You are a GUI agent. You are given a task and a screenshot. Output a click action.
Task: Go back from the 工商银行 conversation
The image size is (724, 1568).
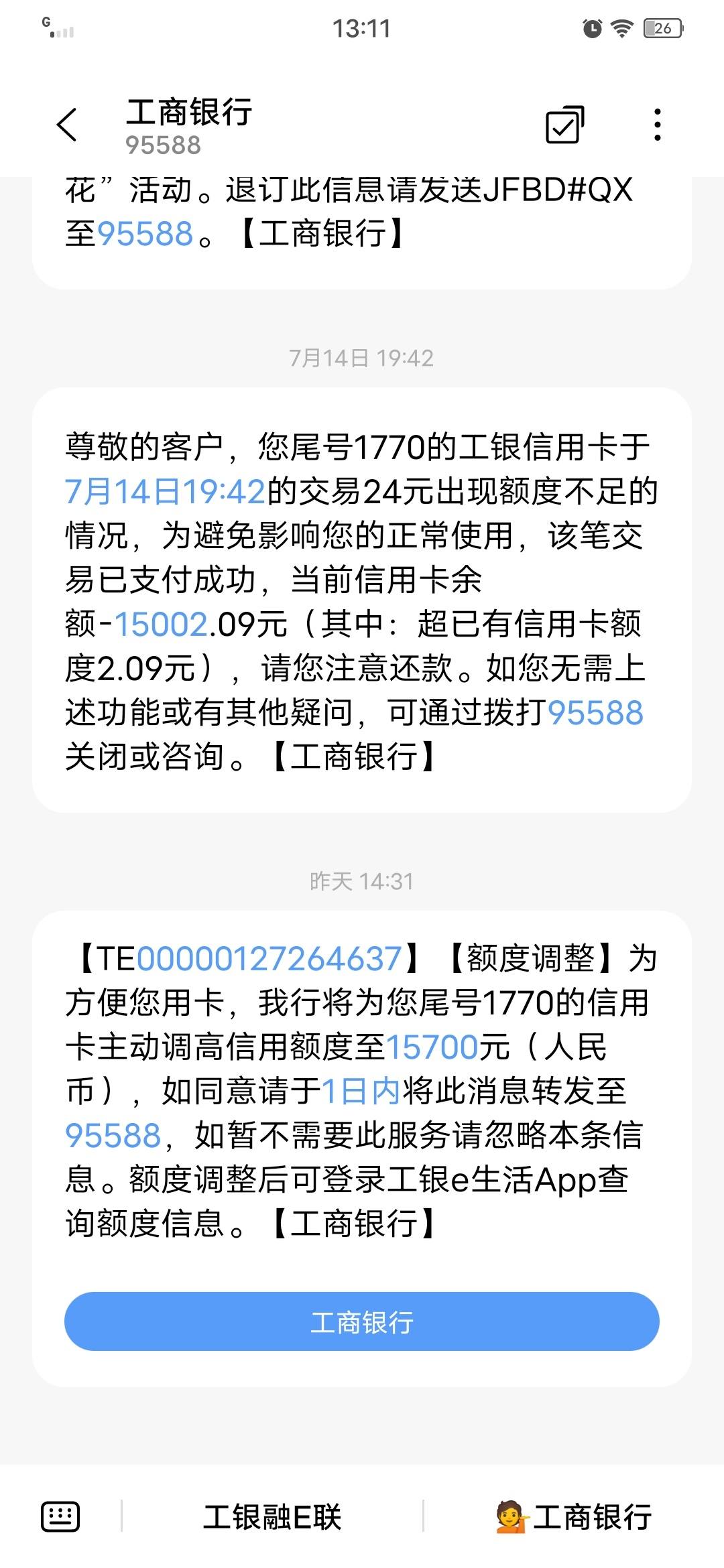tap(67, 125)
